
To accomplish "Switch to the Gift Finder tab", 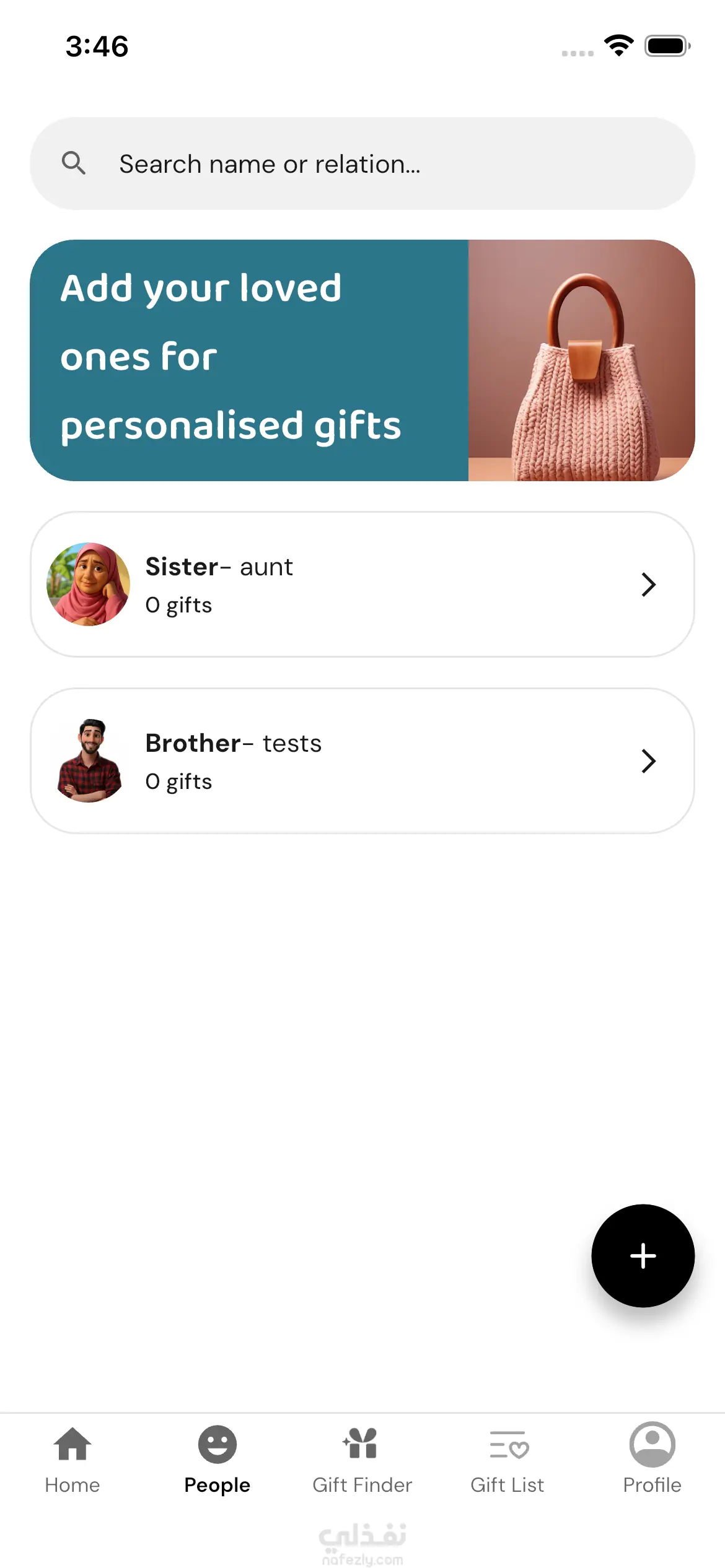I will tap(362, 1459).
